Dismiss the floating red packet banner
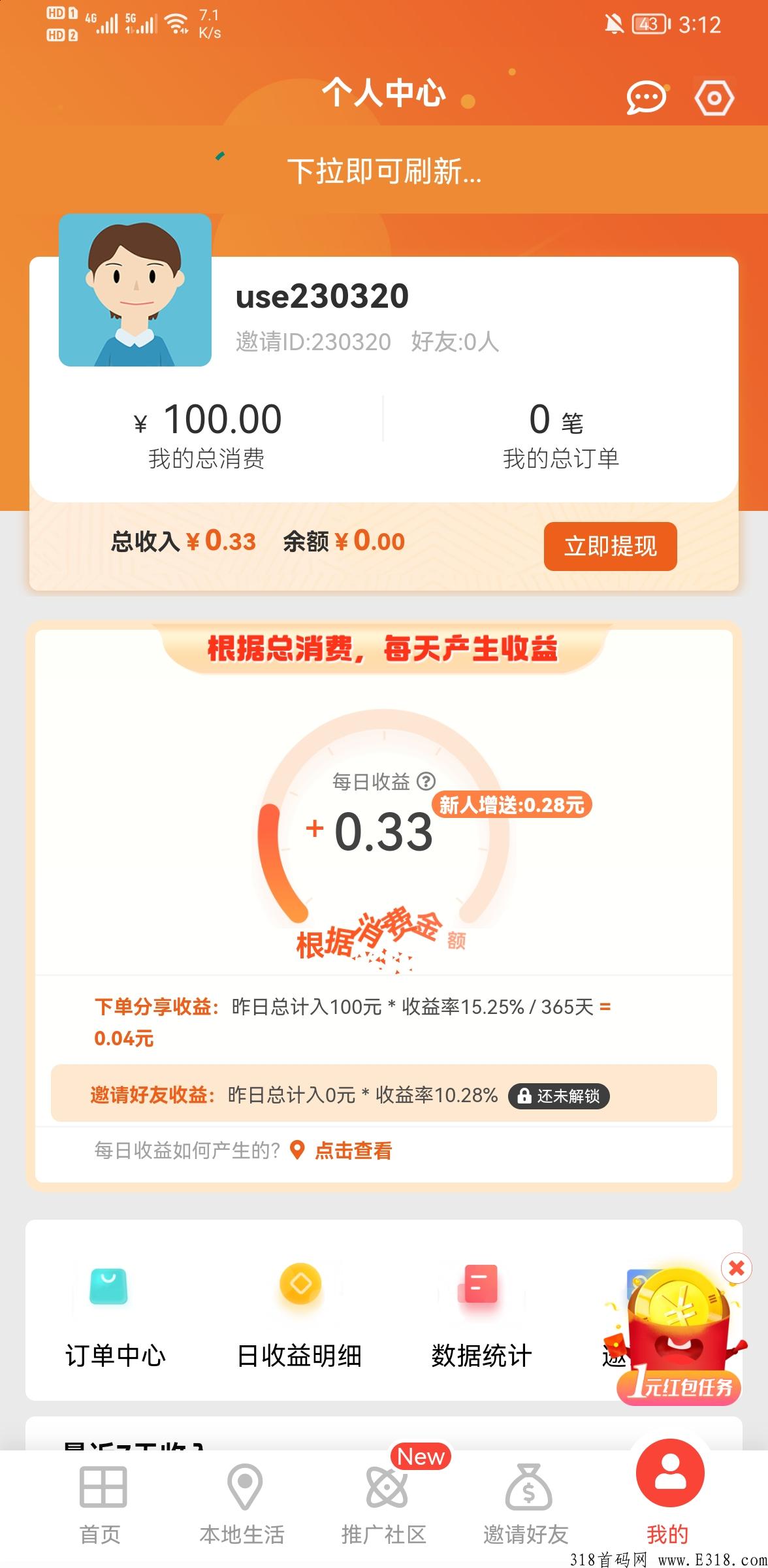Screen dimensions: 768x1568 tap(737, 1268)
